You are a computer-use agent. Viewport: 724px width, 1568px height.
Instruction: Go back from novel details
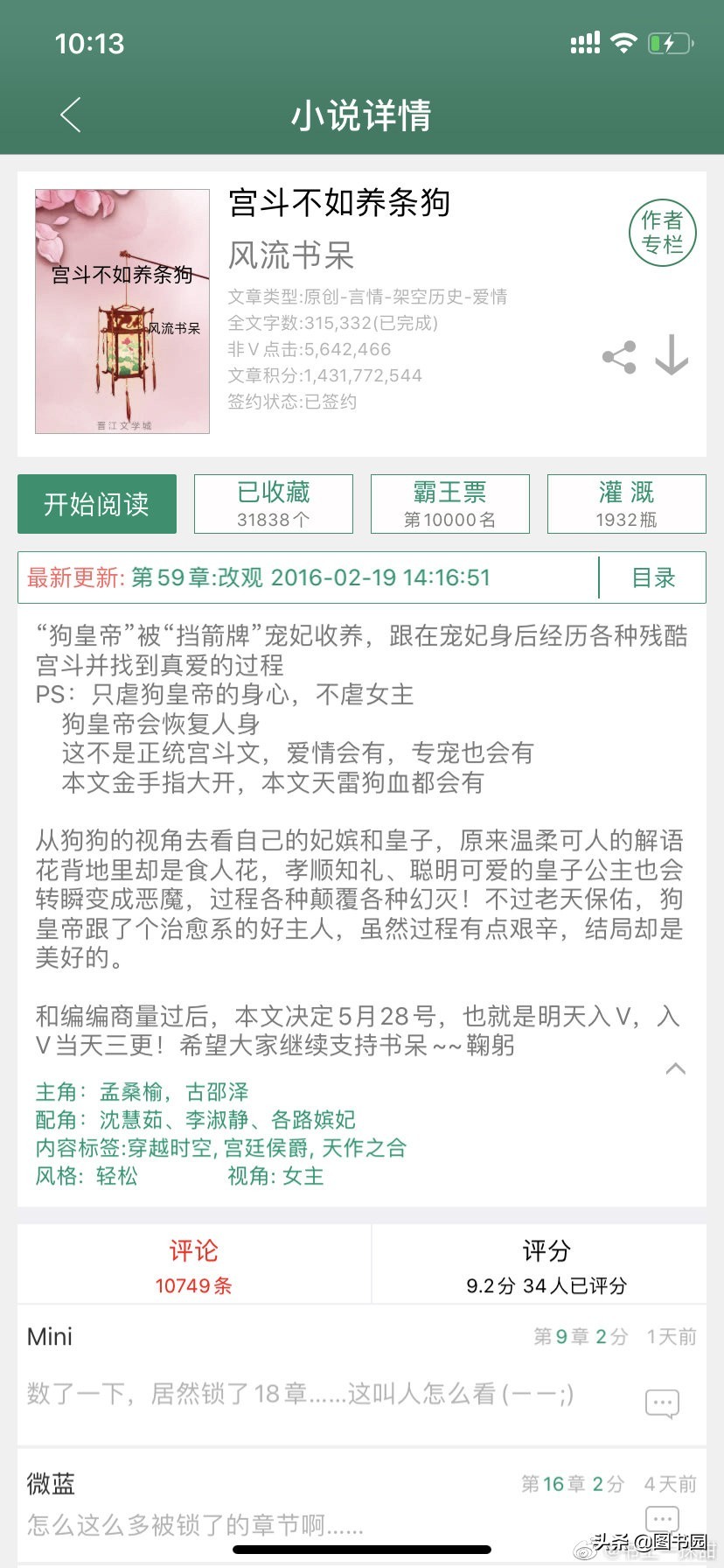(x=71, y=115)
